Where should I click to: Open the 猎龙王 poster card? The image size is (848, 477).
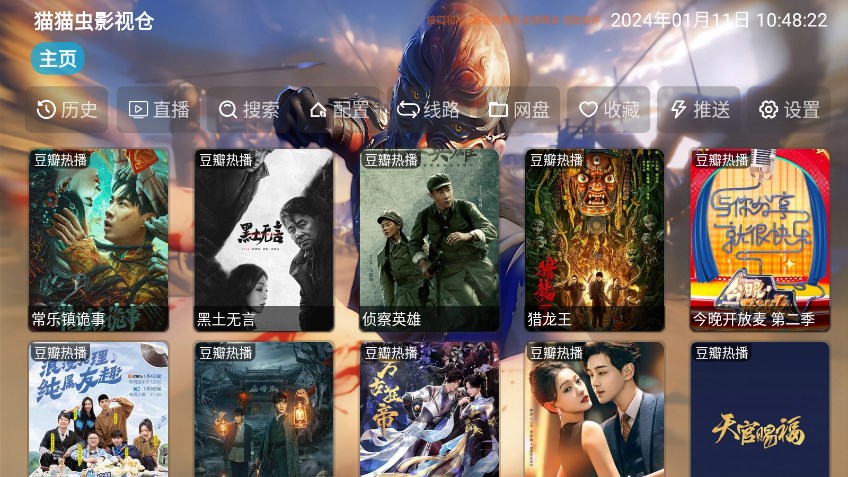[x=594, y=240]
